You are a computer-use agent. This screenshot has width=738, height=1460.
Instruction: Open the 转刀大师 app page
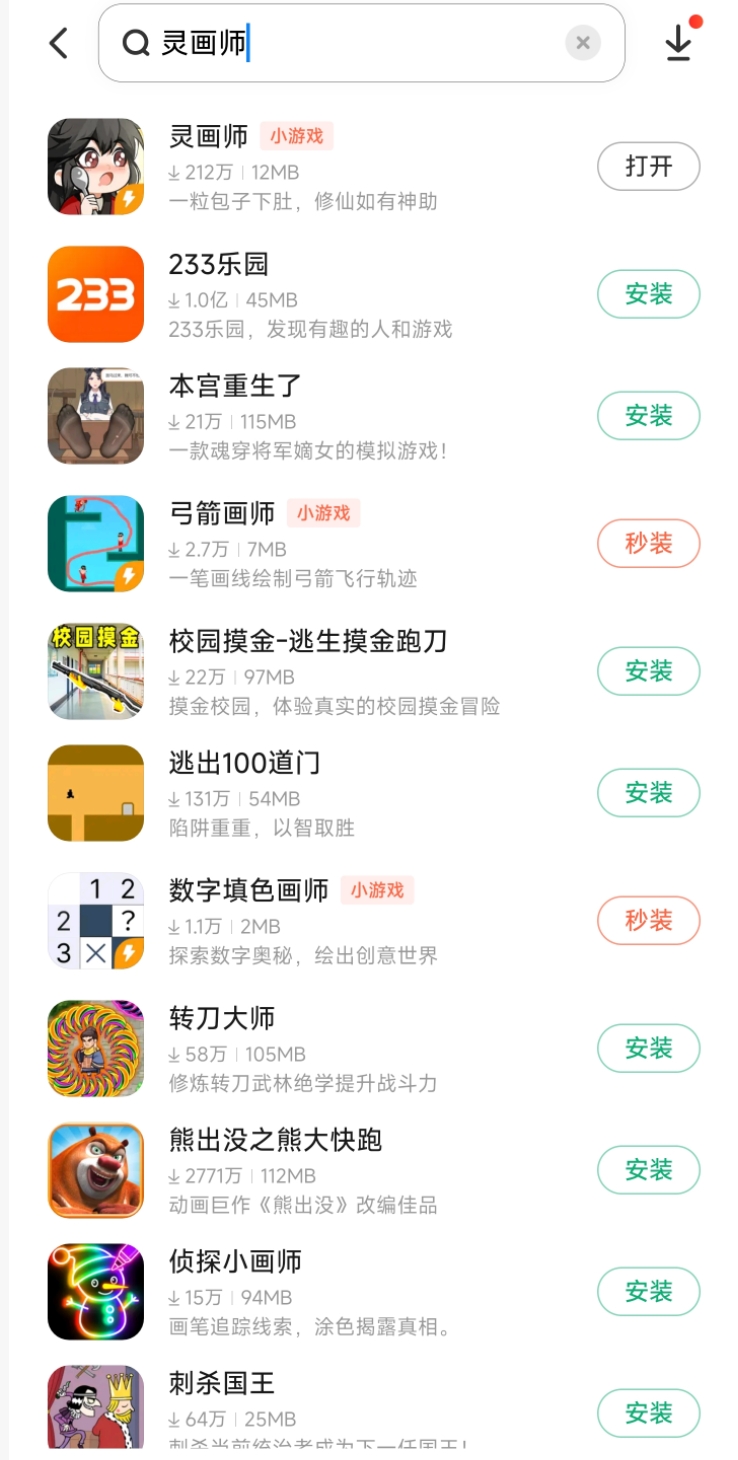point(222,1019)
